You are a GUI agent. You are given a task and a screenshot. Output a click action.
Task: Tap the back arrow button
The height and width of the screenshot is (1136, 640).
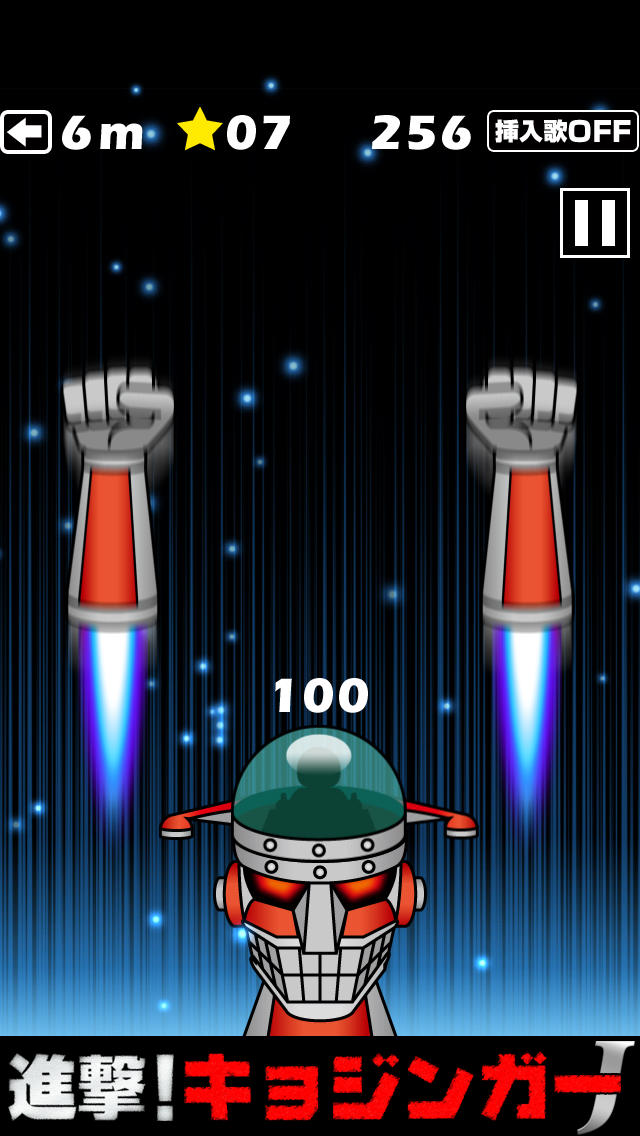click(26, 132)
